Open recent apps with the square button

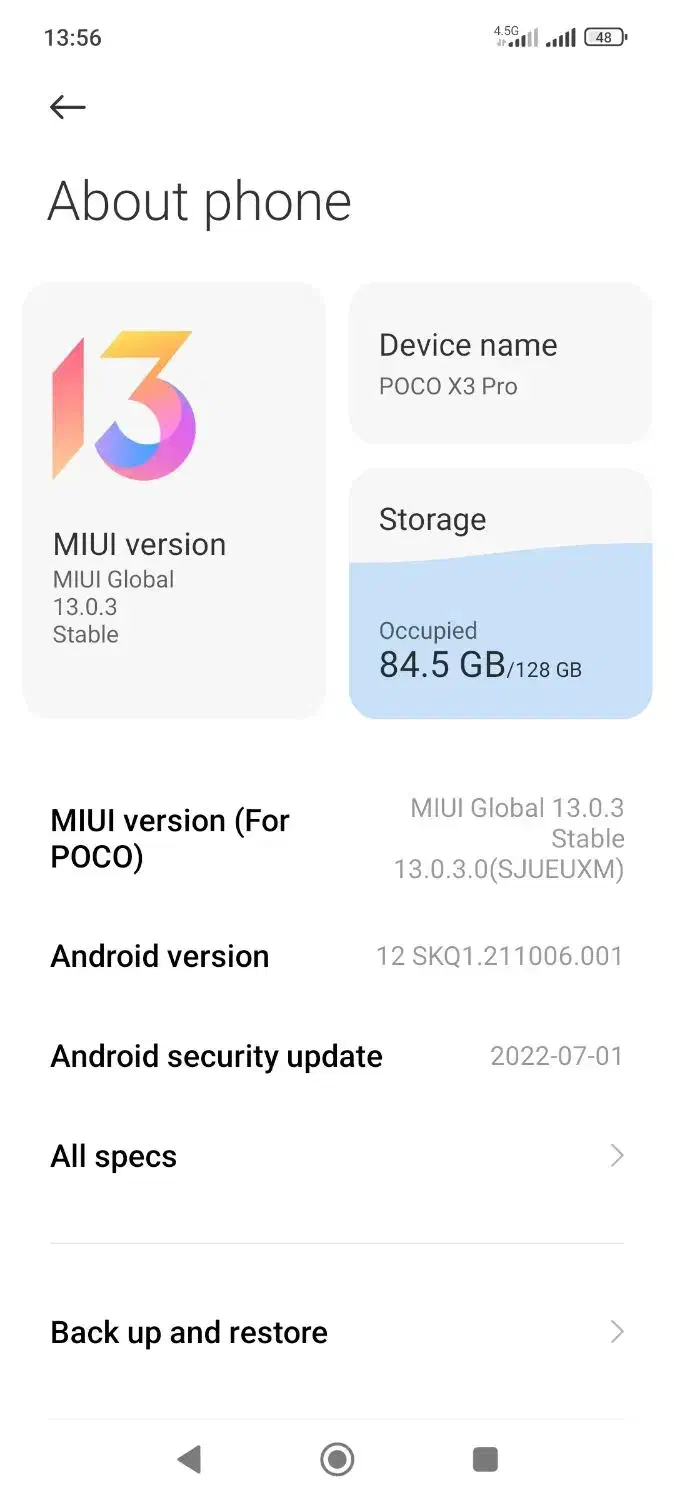point(485,1459)
